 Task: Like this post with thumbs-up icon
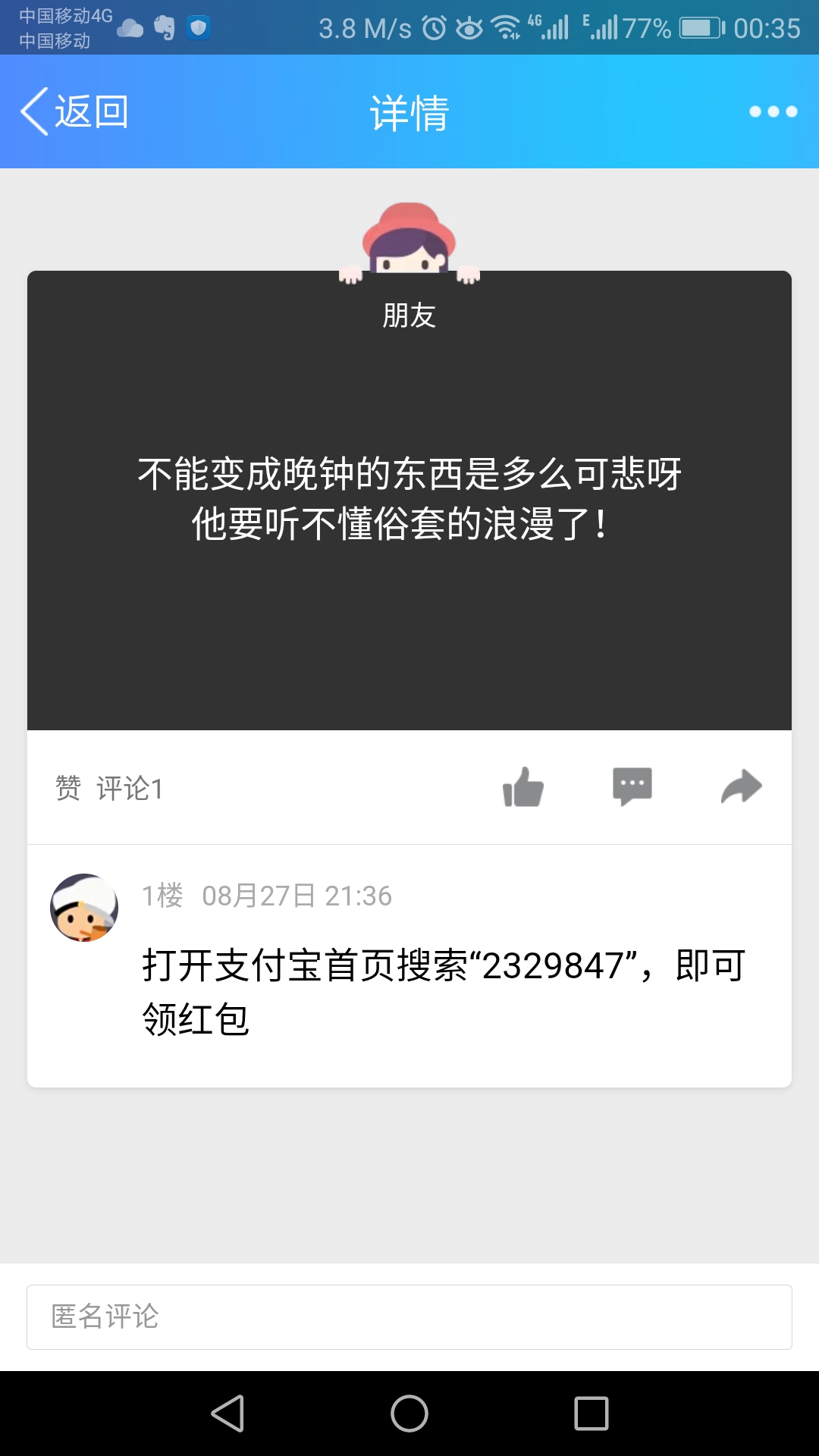523,787
